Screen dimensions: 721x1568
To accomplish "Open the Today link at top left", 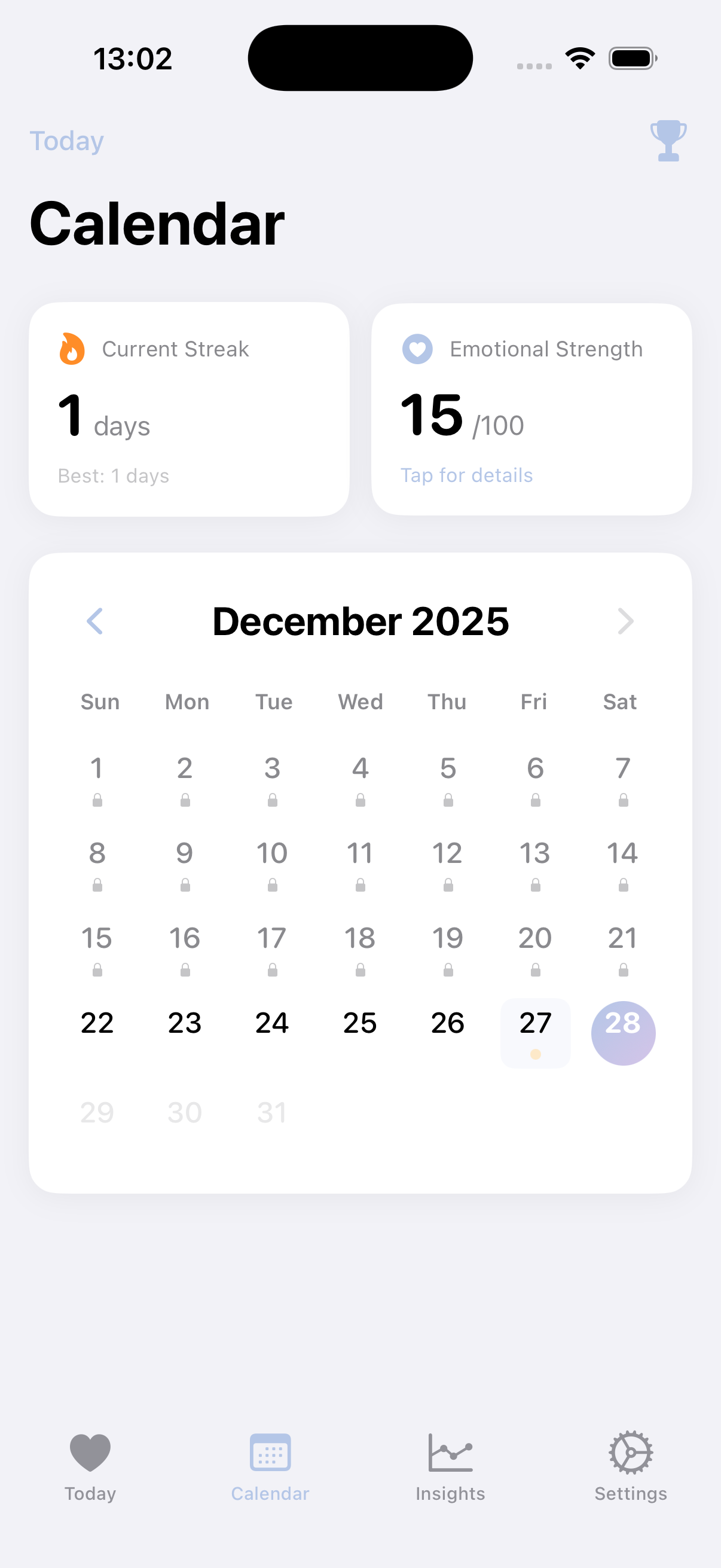I will coord(67,141).
